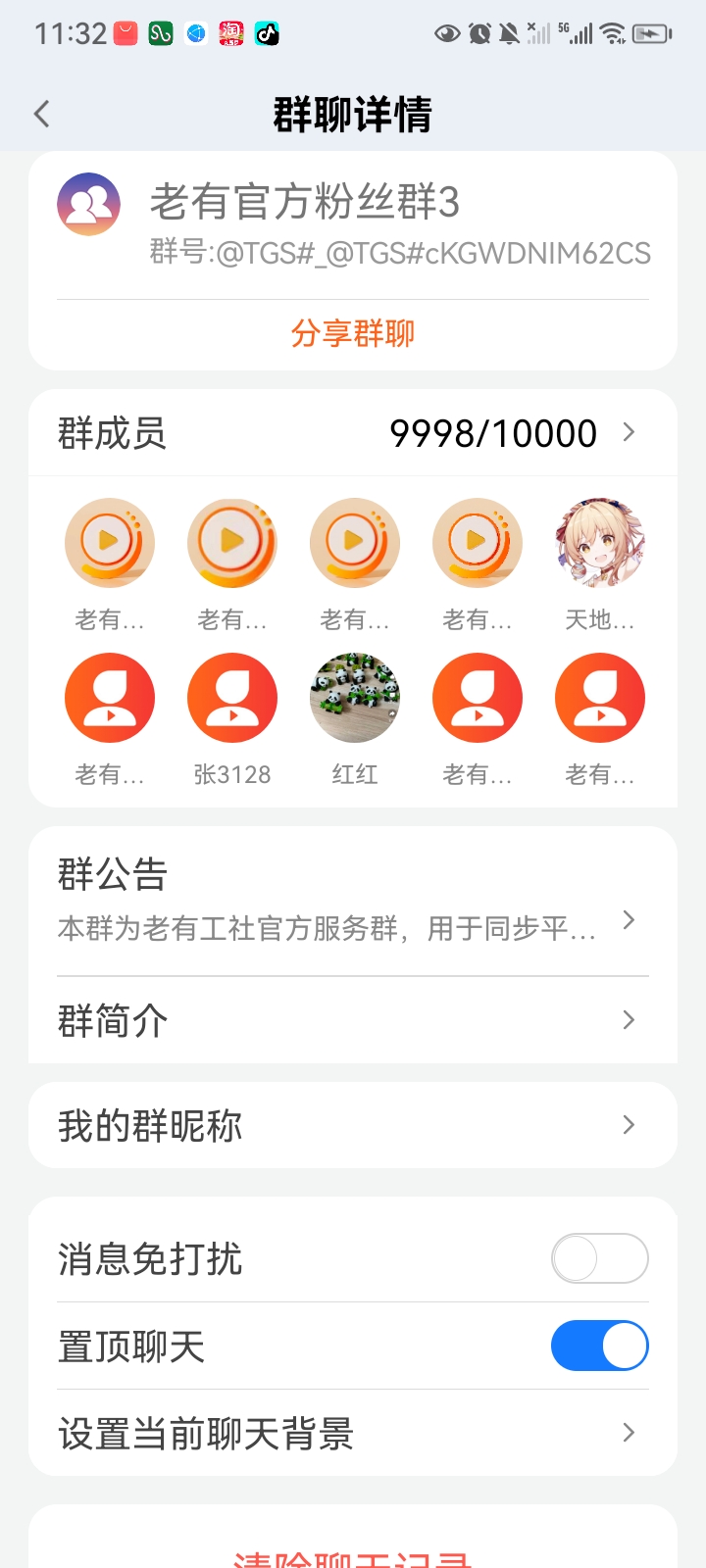
Task: Tap 分享群聊 to share the group
Action: click(352, 333)
